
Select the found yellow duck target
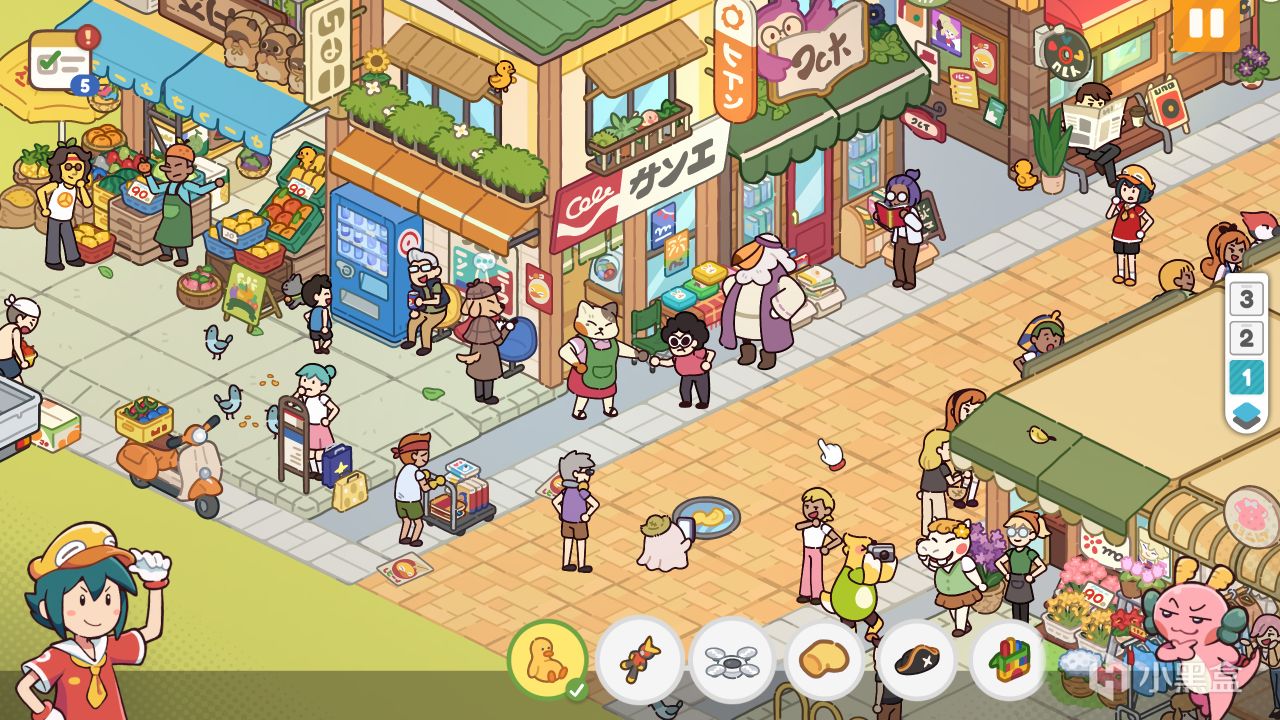(547, 660)
